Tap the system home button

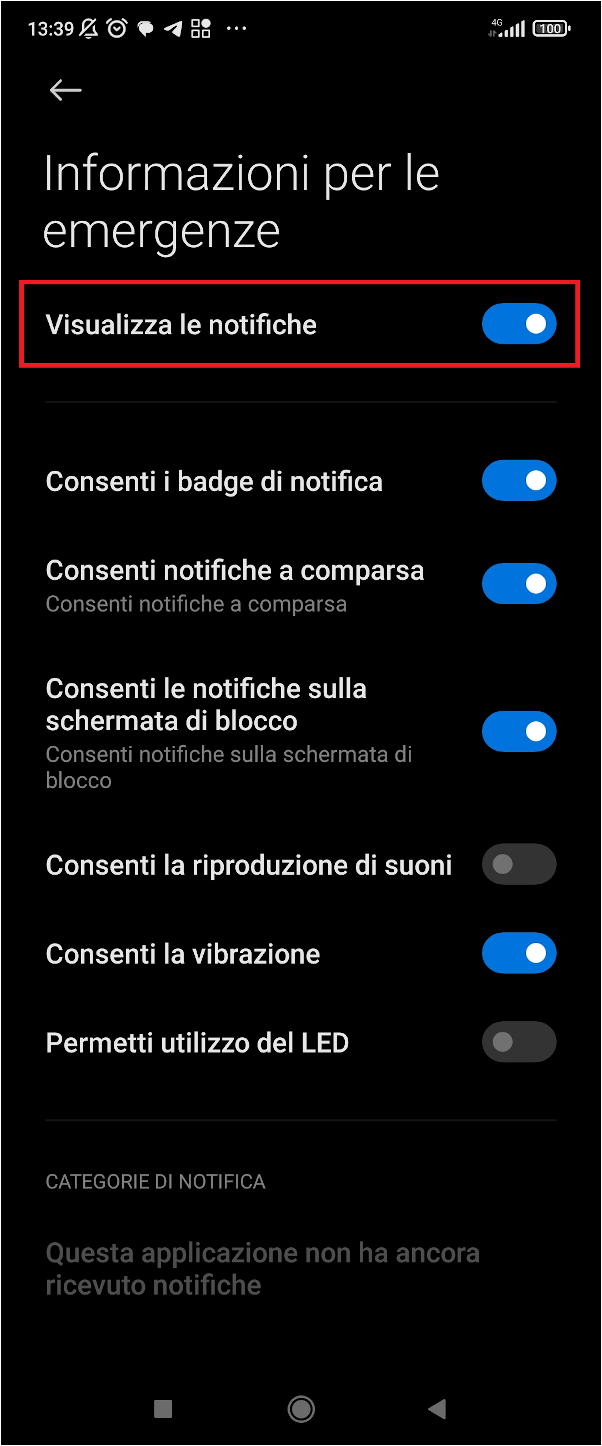point(301,1409)
